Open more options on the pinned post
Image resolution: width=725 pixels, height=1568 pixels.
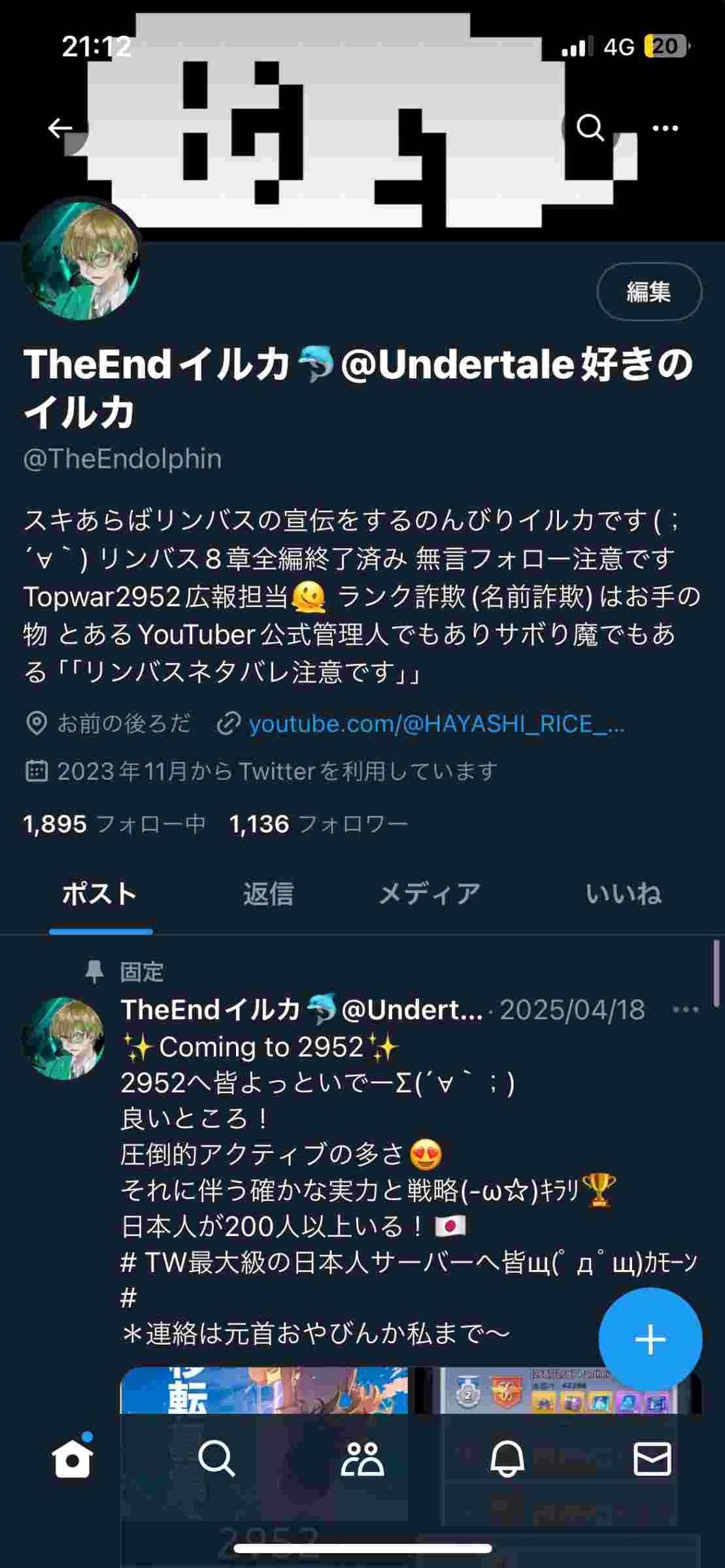pyautogui.click(x=685, y=1010)
